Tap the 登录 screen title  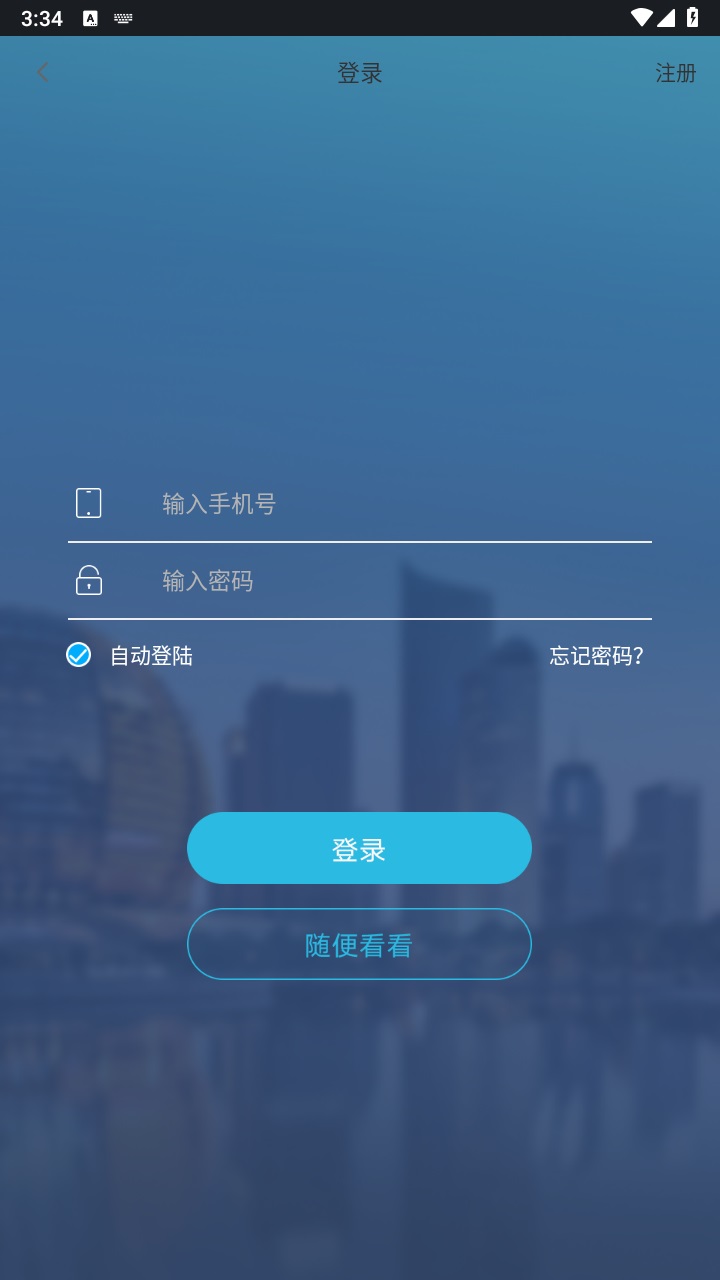point(359,73)
